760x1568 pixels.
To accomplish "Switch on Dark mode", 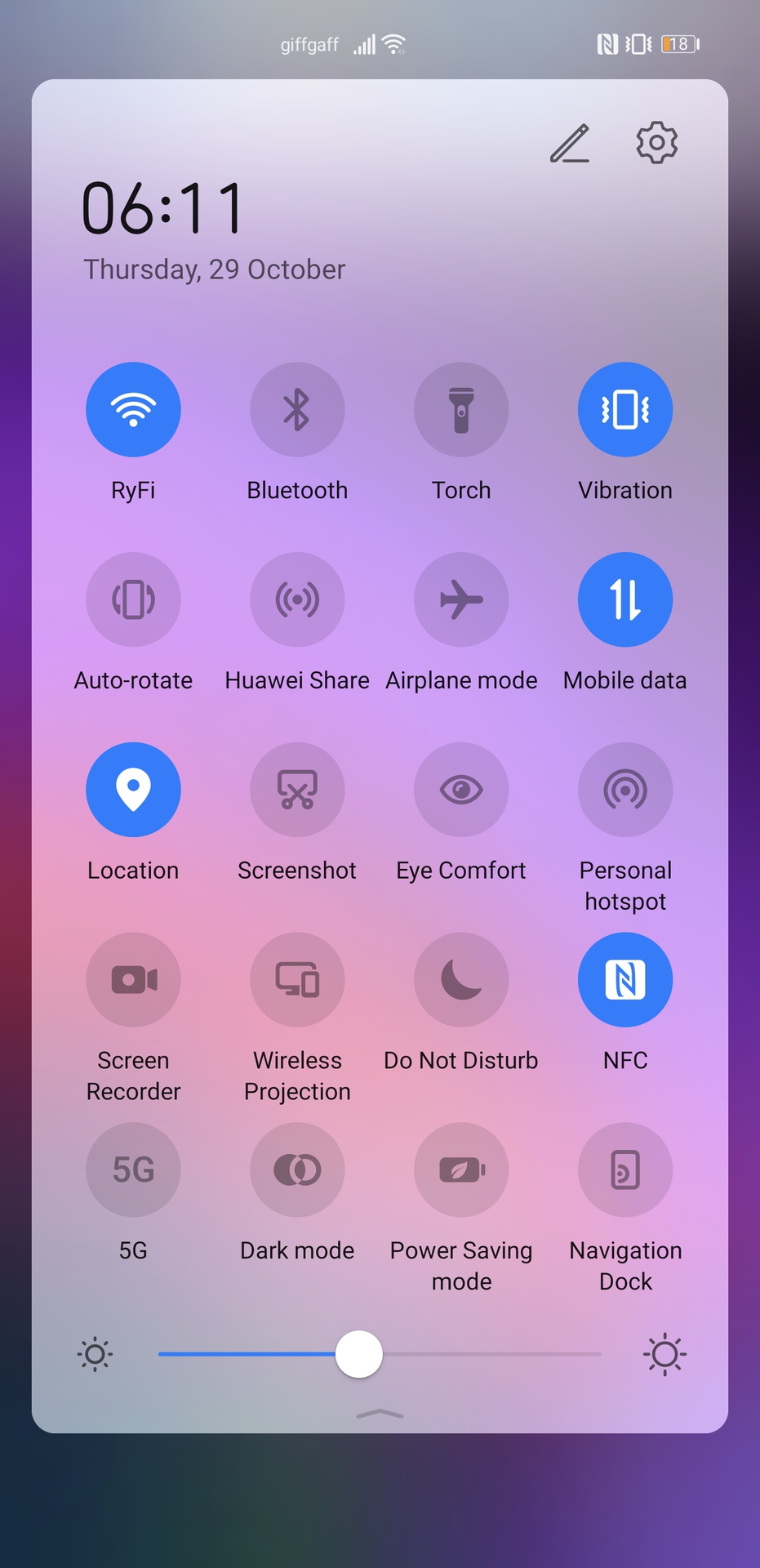I will coord(297,1169).
